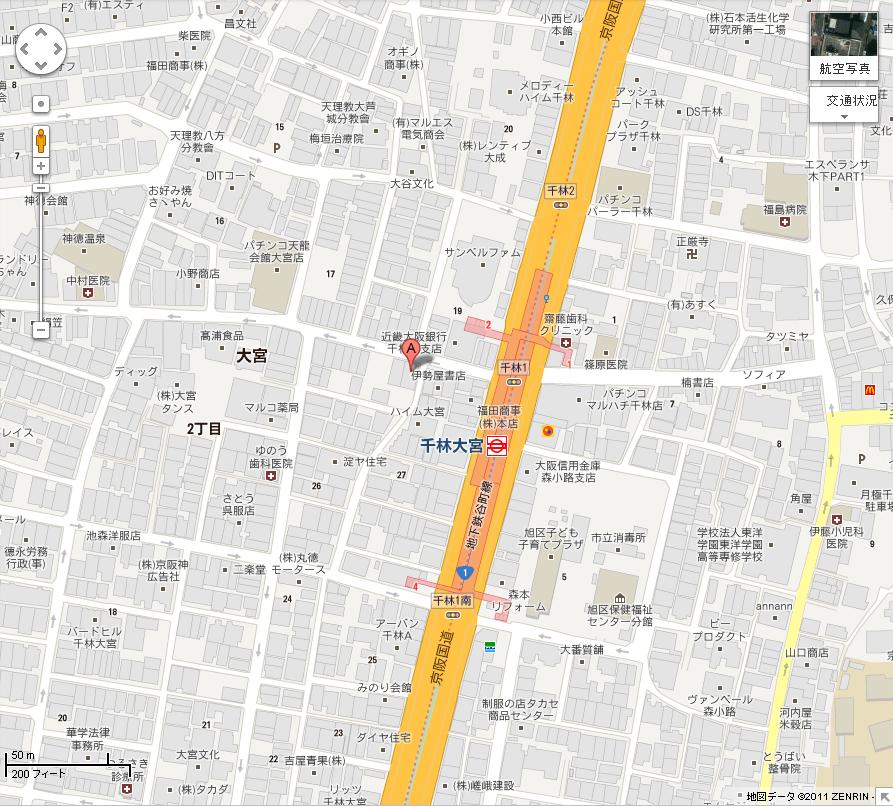893x806 pixels.
Task: Select the Street View pegman icon
Action: (x=41, y=139)
